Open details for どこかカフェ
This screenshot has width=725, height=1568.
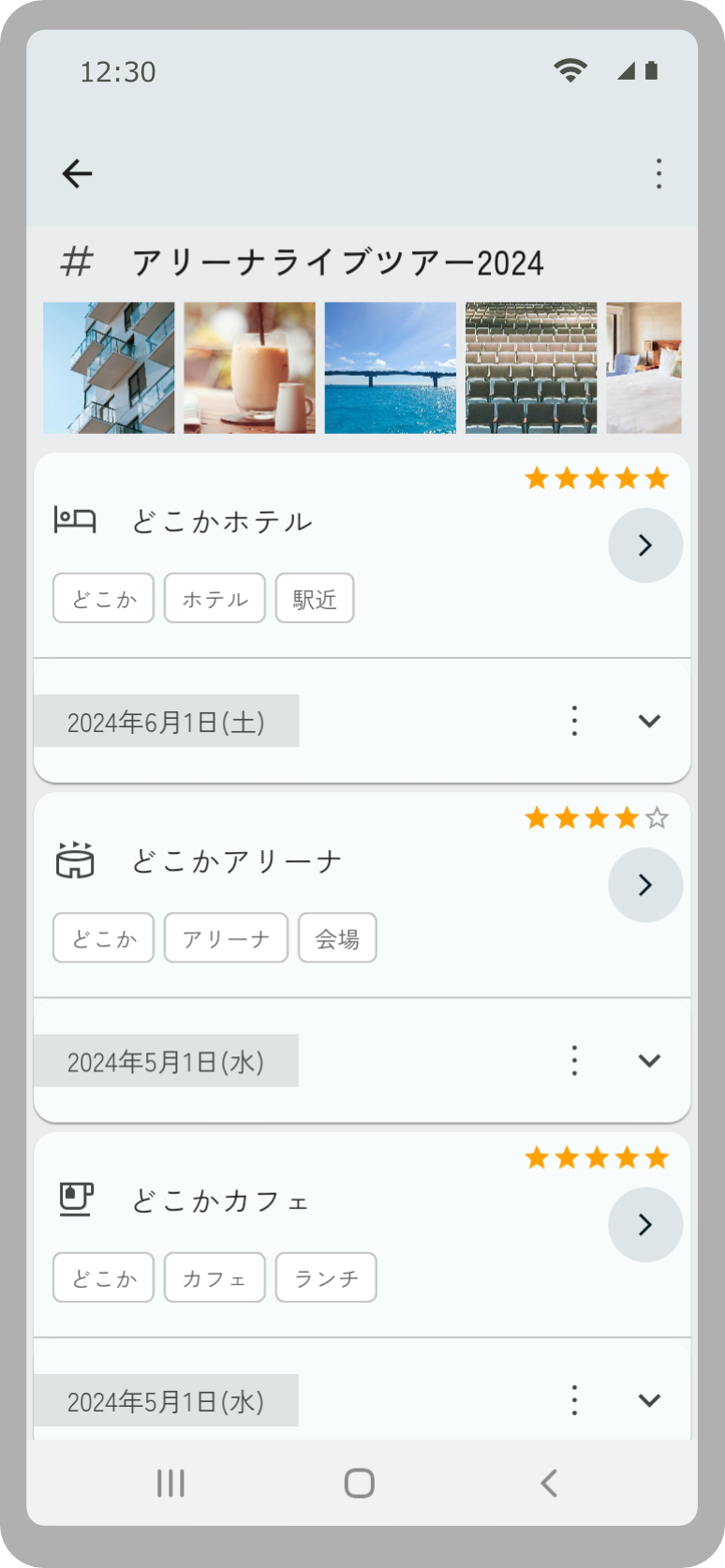644,1225
